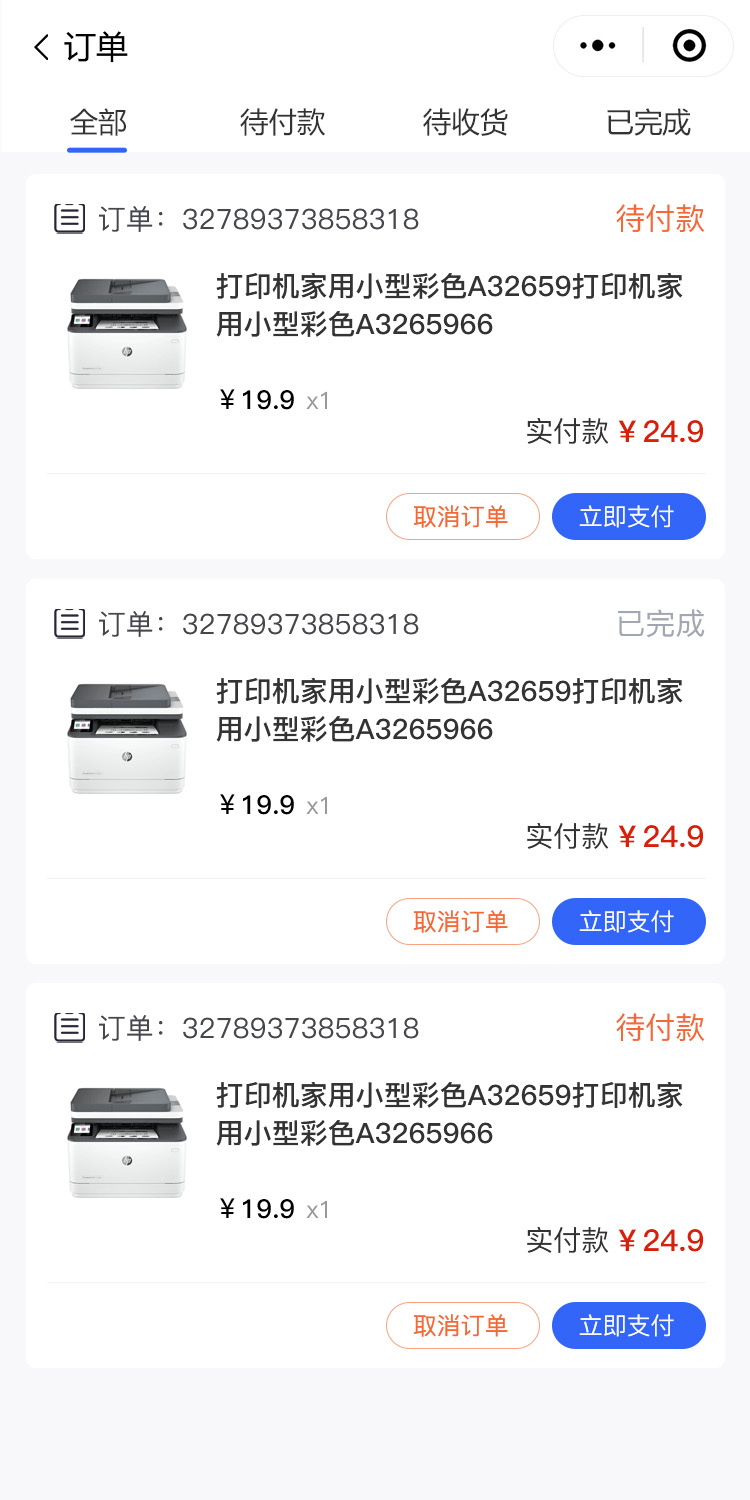Tap 取消订单 on the order marked 已完成

pyautogui.click(x=462, y=921)
